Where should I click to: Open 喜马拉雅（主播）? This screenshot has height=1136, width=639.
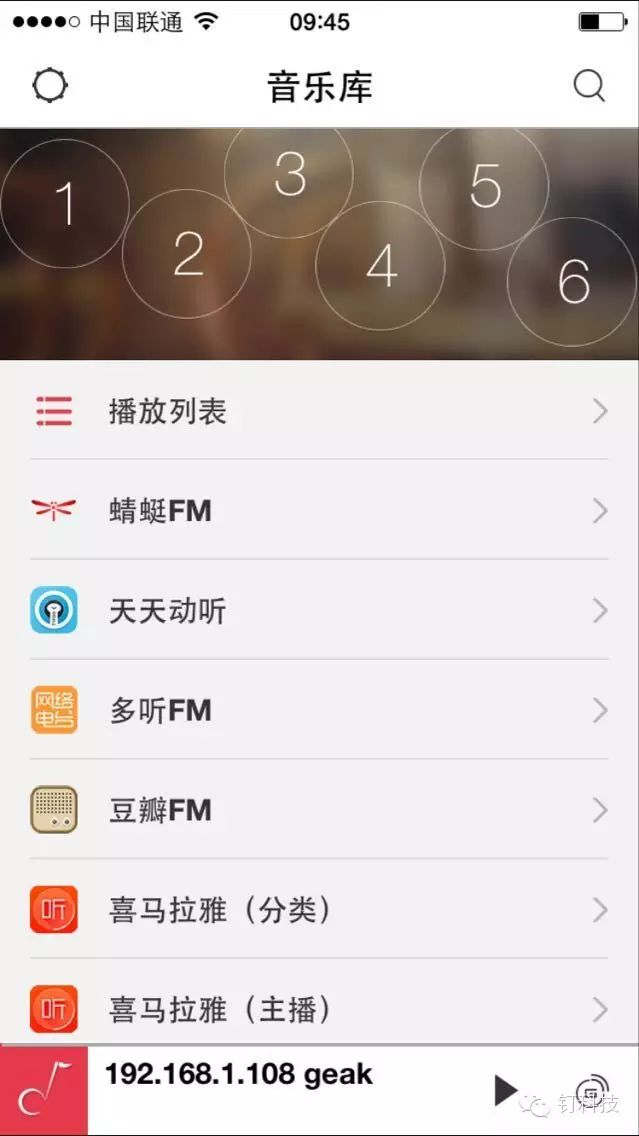[319, 1008]
